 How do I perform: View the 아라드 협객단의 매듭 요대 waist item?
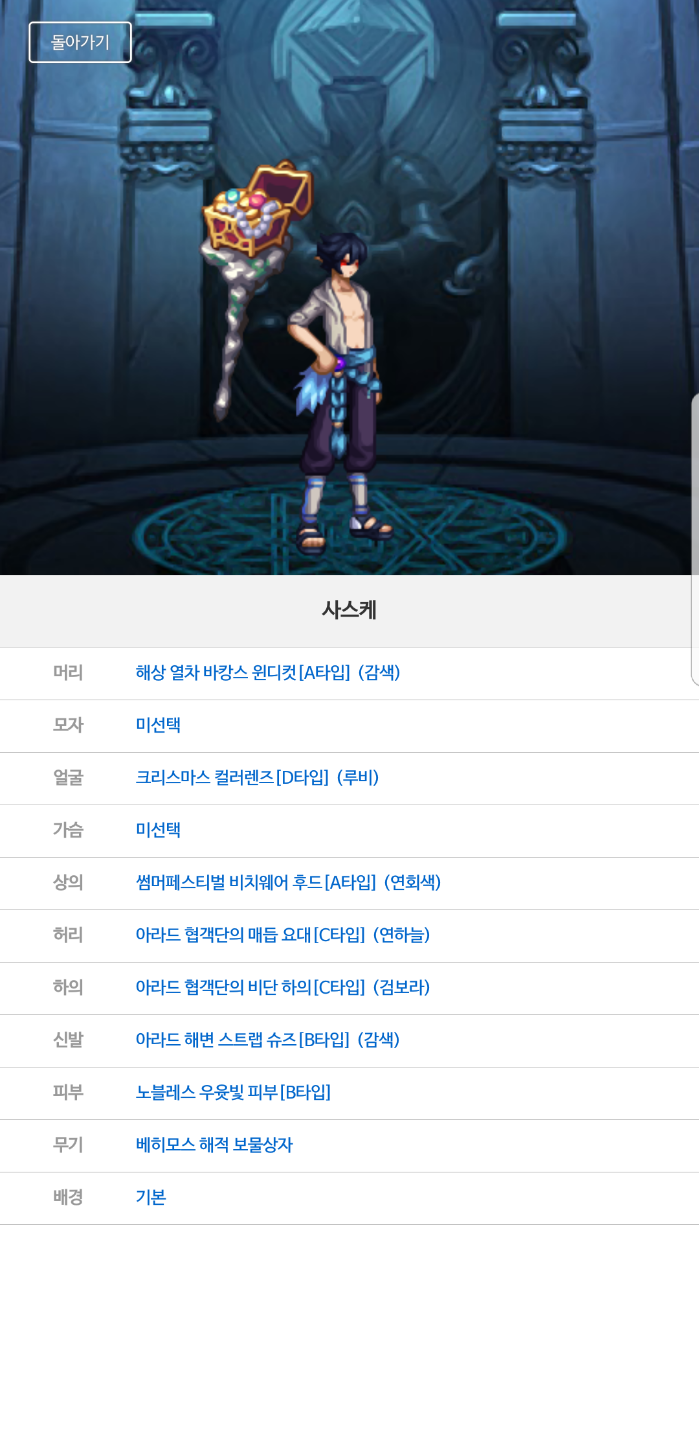(x=282, y=935)
